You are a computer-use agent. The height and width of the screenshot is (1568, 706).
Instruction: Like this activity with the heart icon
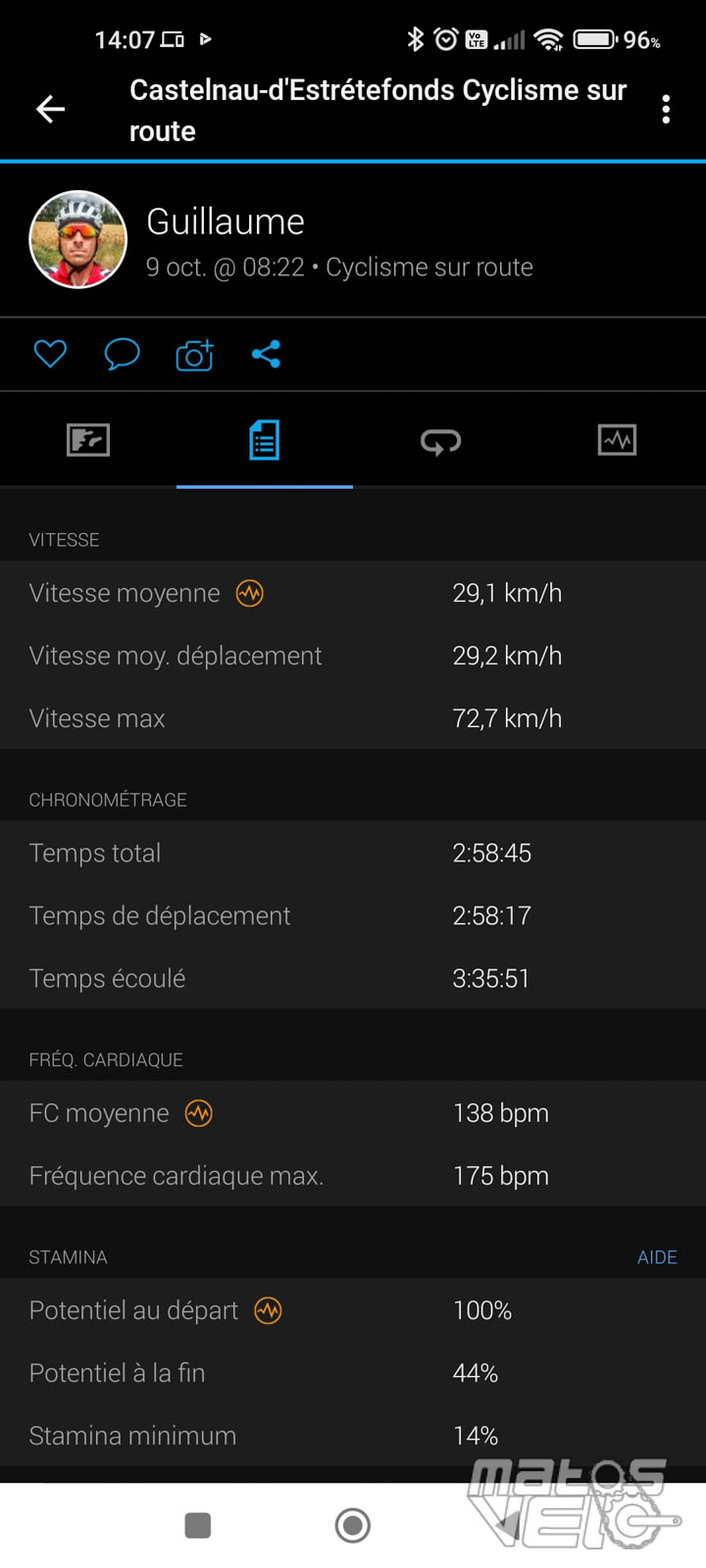point(50,354)
